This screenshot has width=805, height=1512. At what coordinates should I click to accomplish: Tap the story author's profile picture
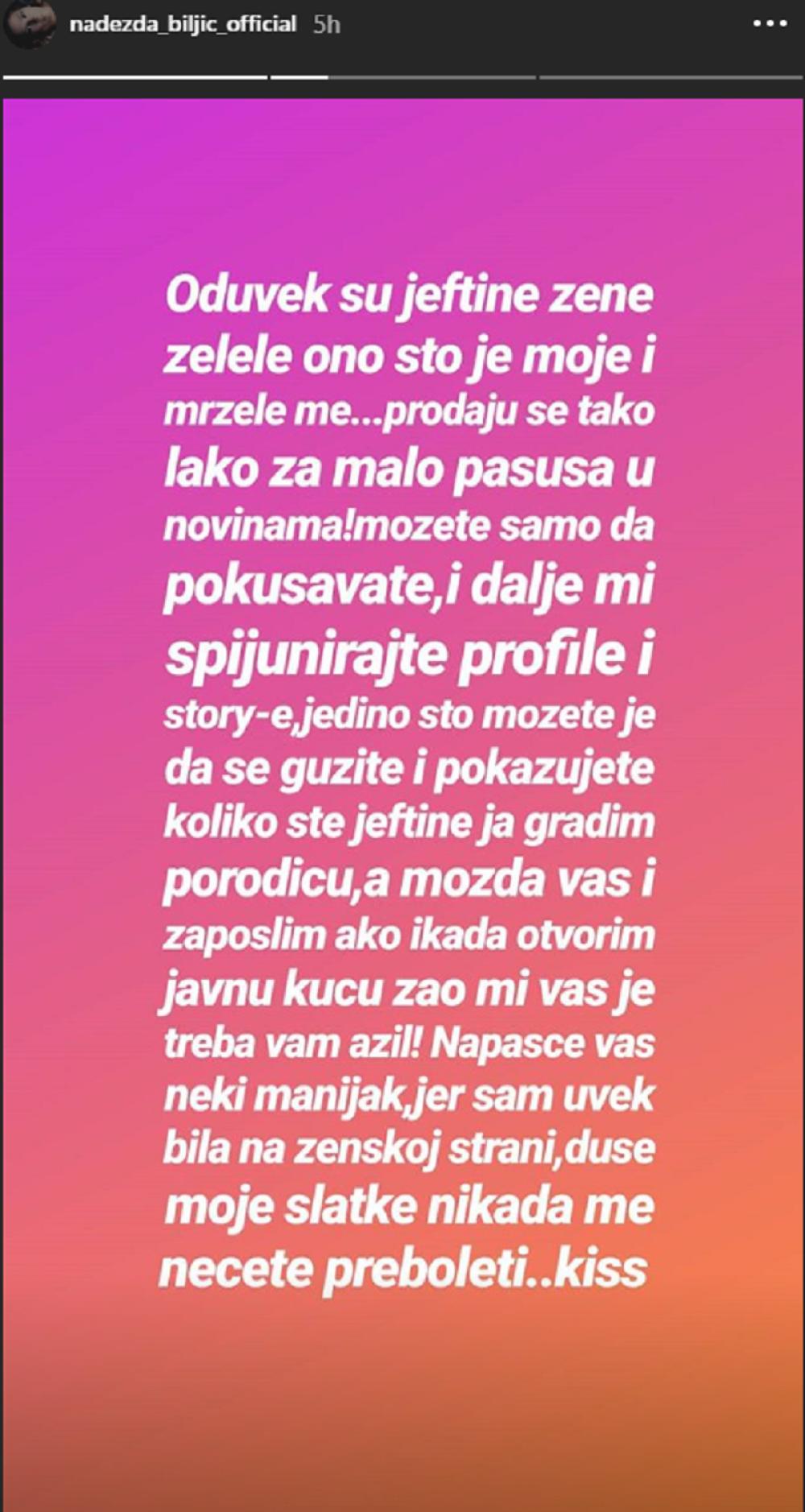coord(30,25)
